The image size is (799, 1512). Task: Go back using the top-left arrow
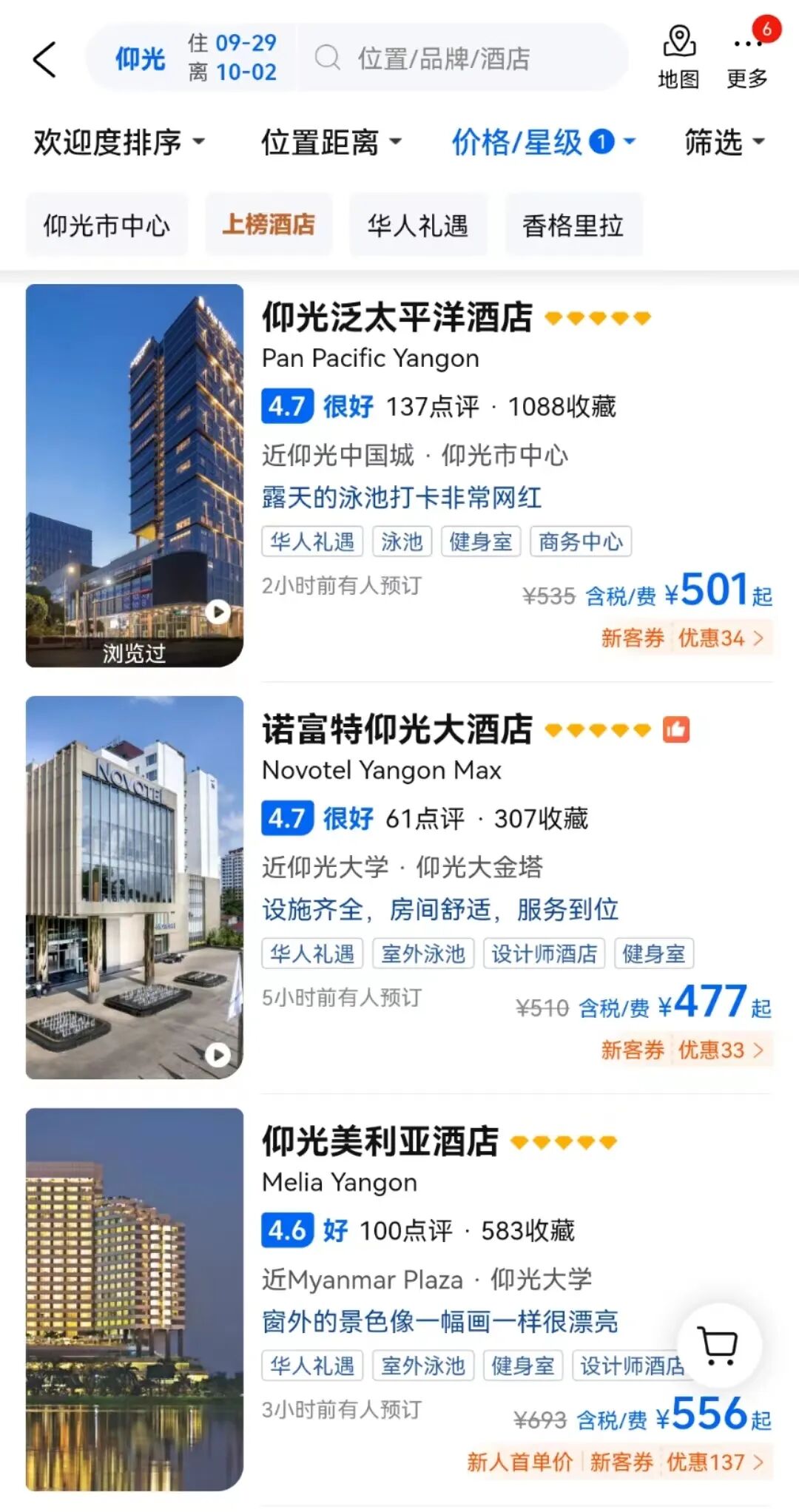point(44,59)
